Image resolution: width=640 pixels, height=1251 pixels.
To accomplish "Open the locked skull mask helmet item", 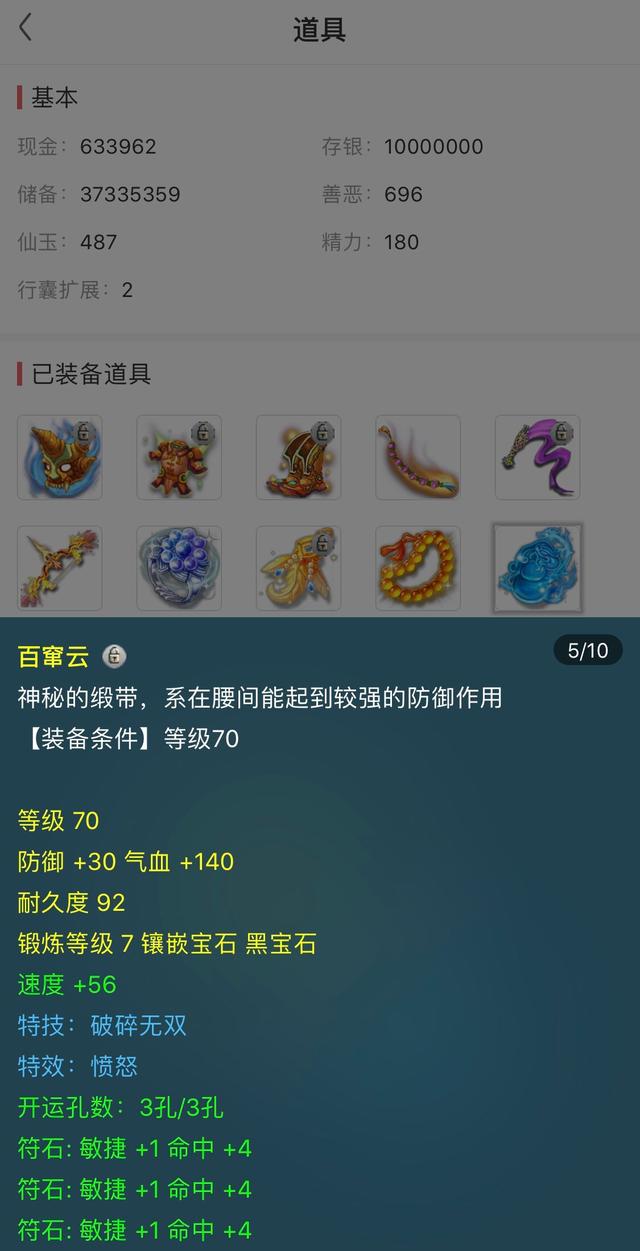I will pyautogui.click(x=60, y=458).
